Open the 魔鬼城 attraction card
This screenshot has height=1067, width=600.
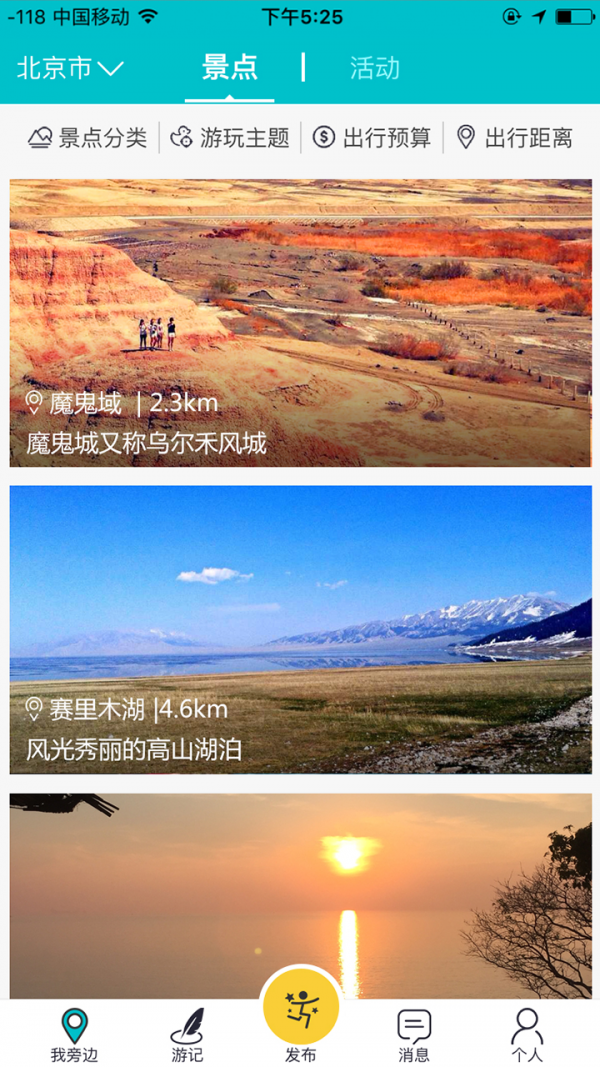pos(300,323)
